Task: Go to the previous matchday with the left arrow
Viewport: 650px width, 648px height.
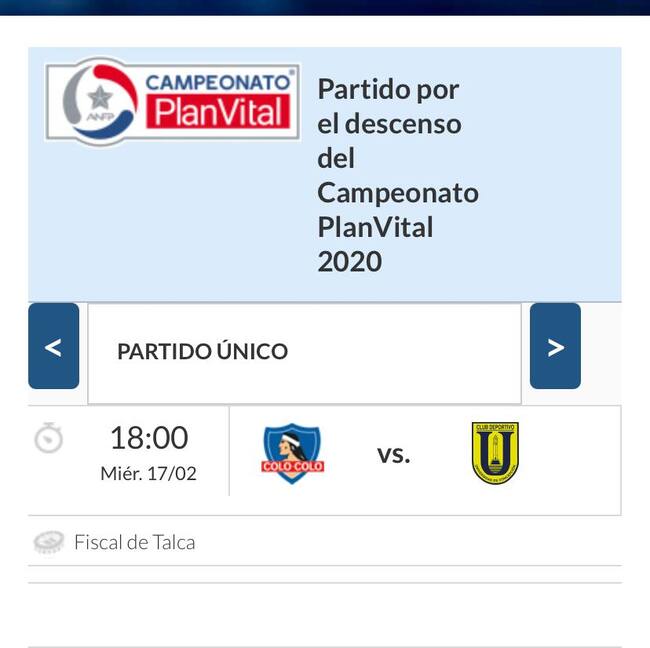Action: (53, 347)
